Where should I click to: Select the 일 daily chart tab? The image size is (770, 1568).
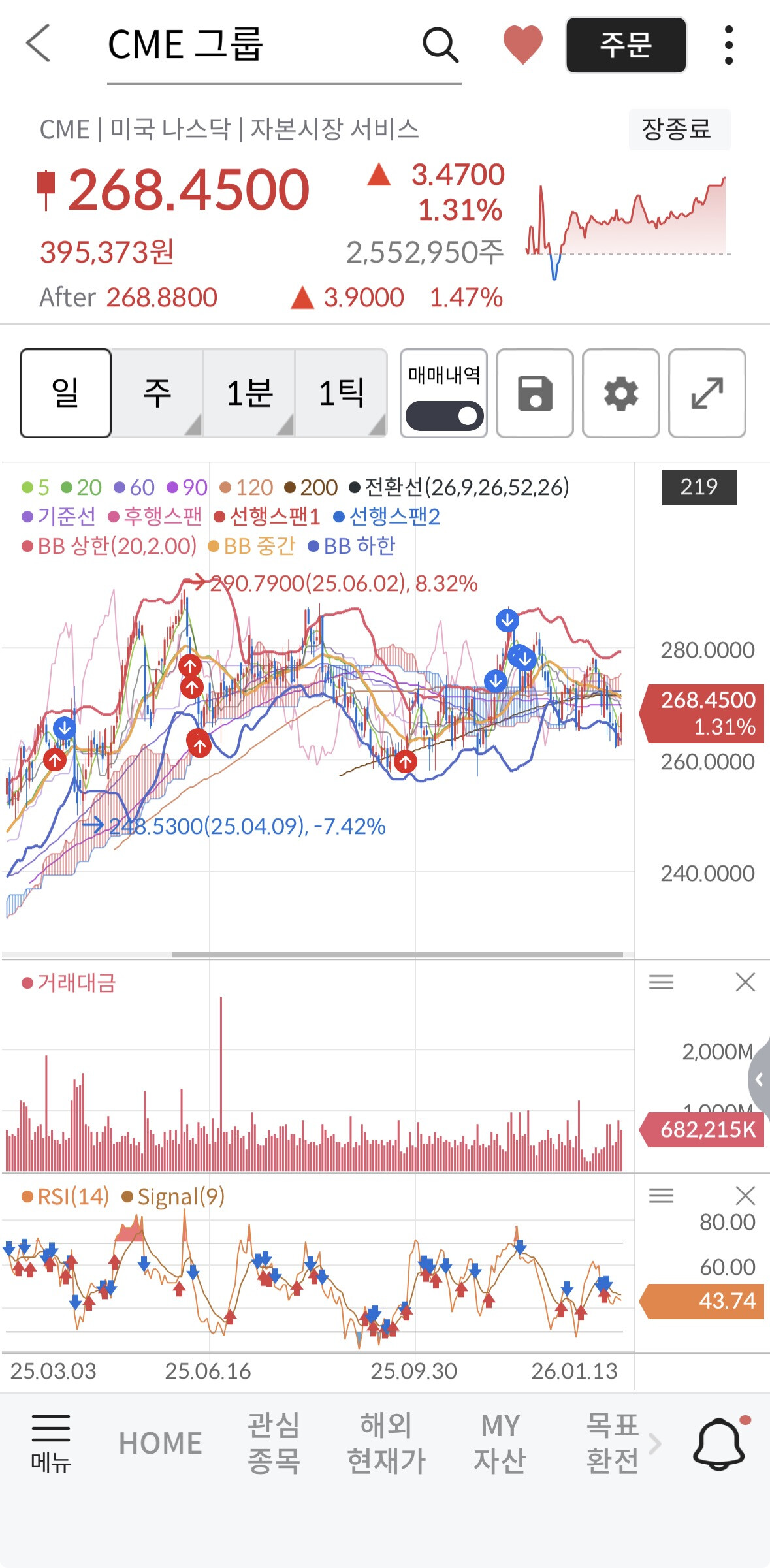click(65, 393)
